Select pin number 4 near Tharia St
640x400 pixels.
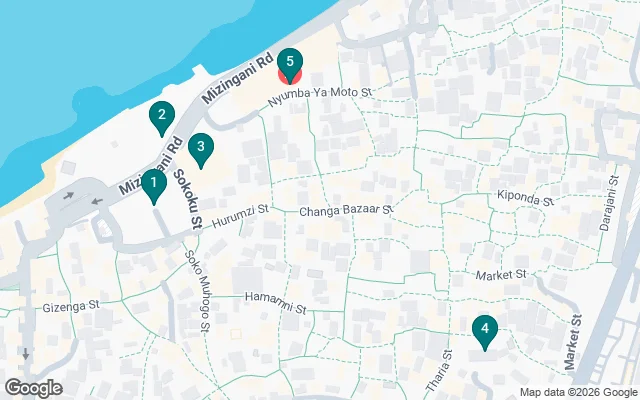[x=484, y=330]
